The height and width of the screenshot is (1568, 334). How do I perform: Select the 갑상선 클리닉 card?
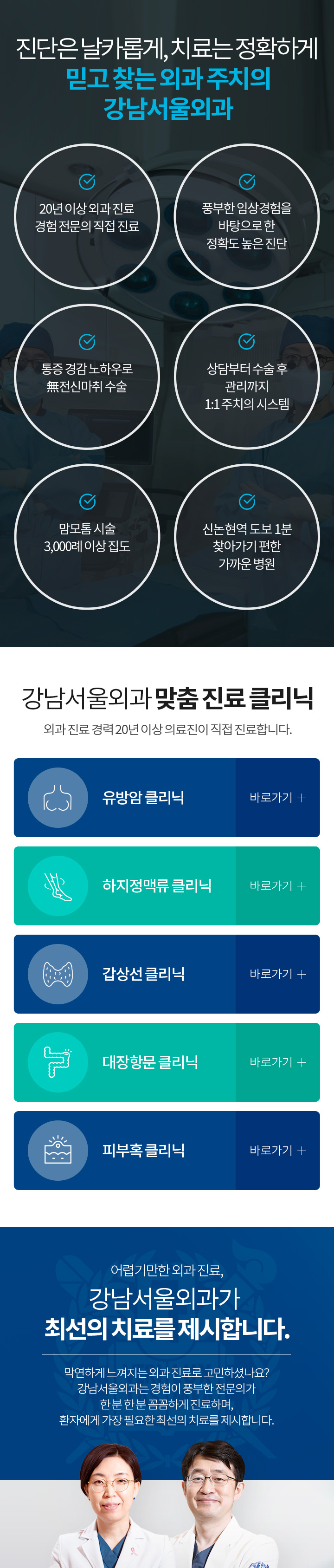(167, 973)
